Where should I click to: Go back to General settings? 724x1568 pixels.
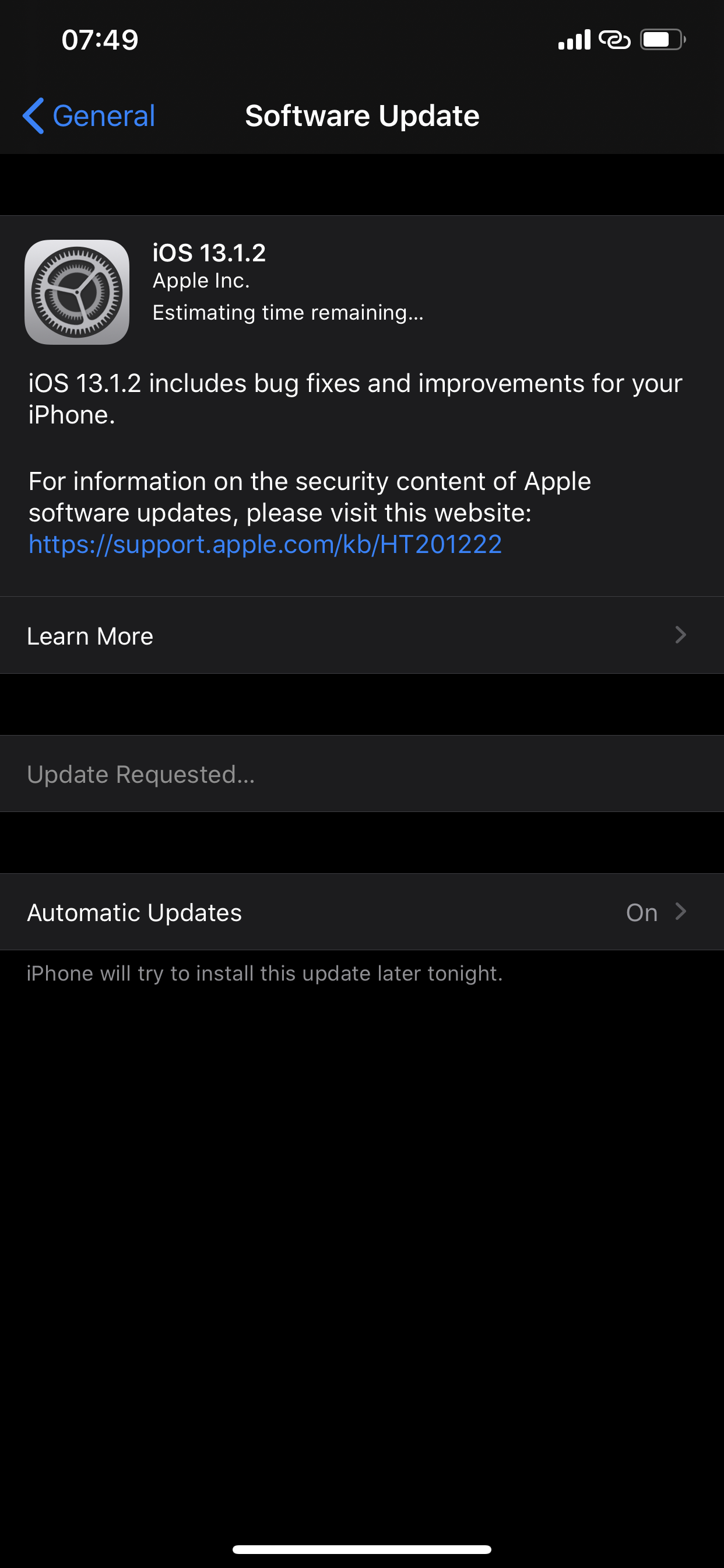[89, 116]
